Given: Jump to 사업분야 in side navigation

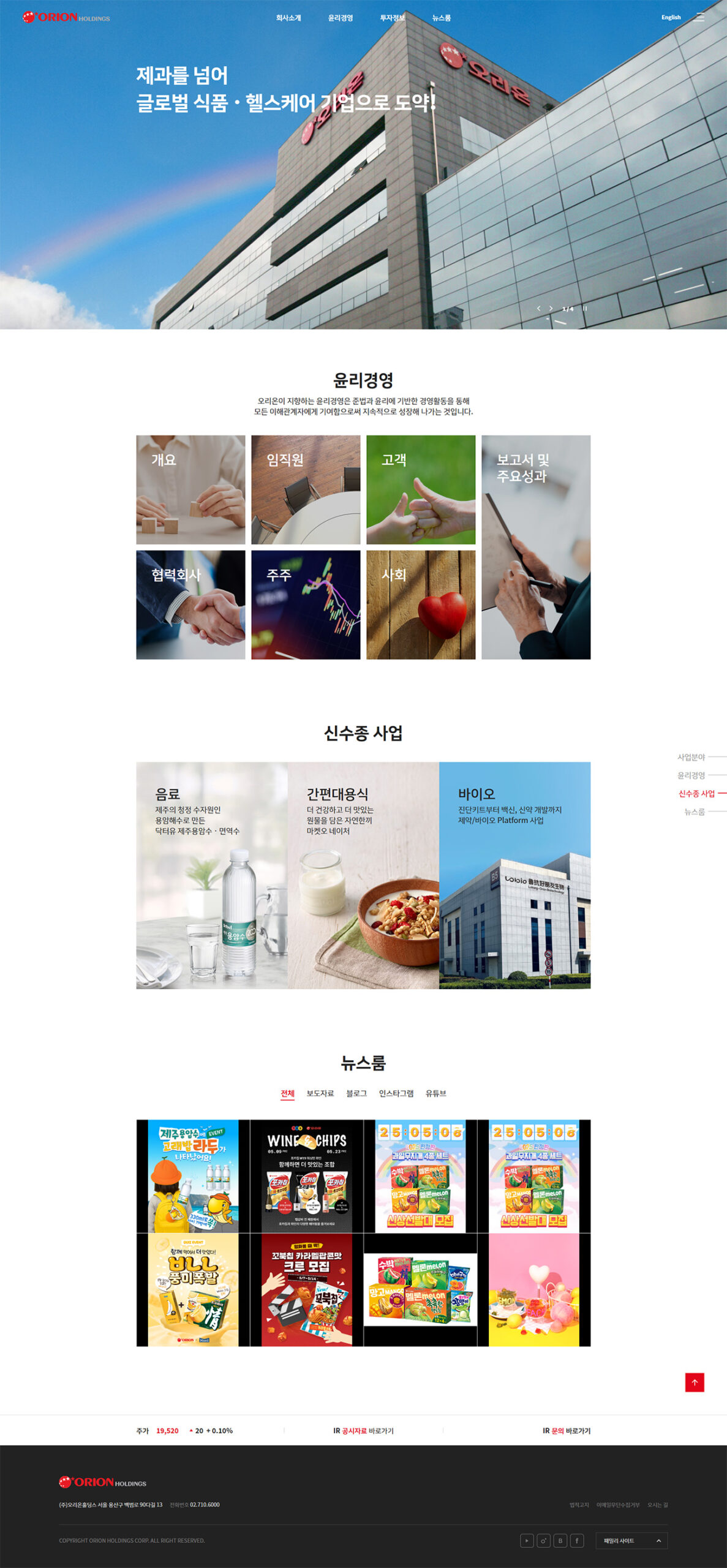Looking at the screenshot, I should click(x=691, y=757).
